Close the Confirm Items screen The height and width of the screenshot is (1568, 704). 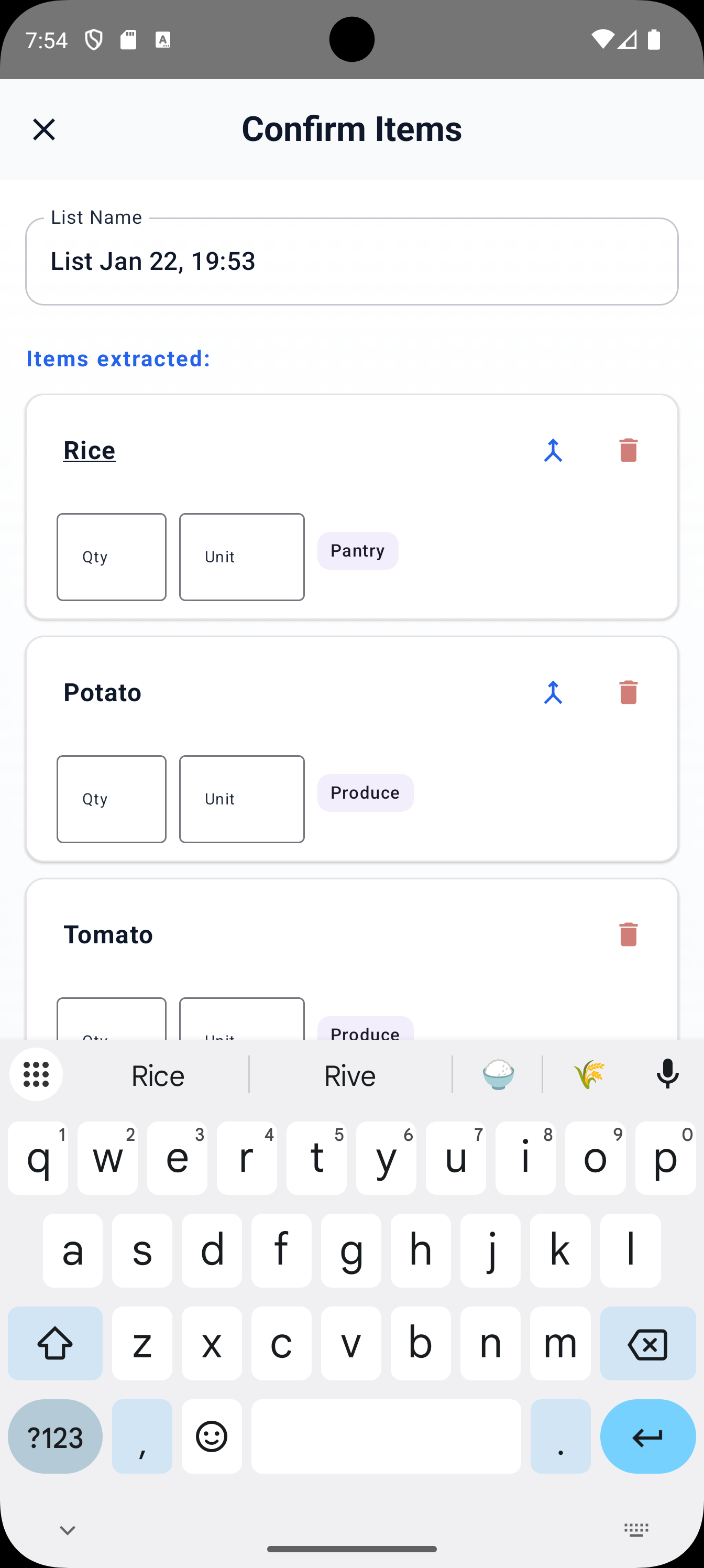[x=44, y=128]
